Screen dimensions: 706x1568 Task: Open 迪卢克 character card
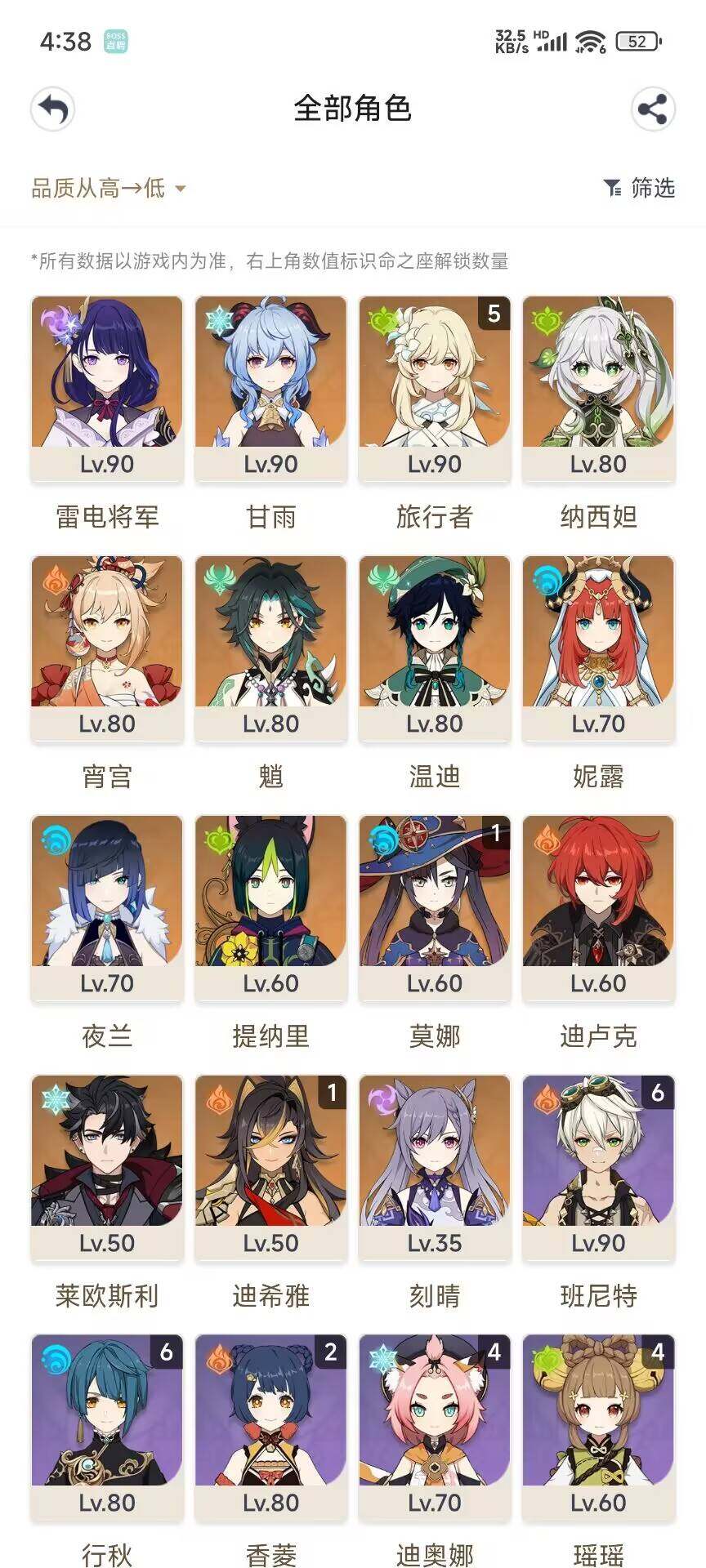(x=598, y=907)
